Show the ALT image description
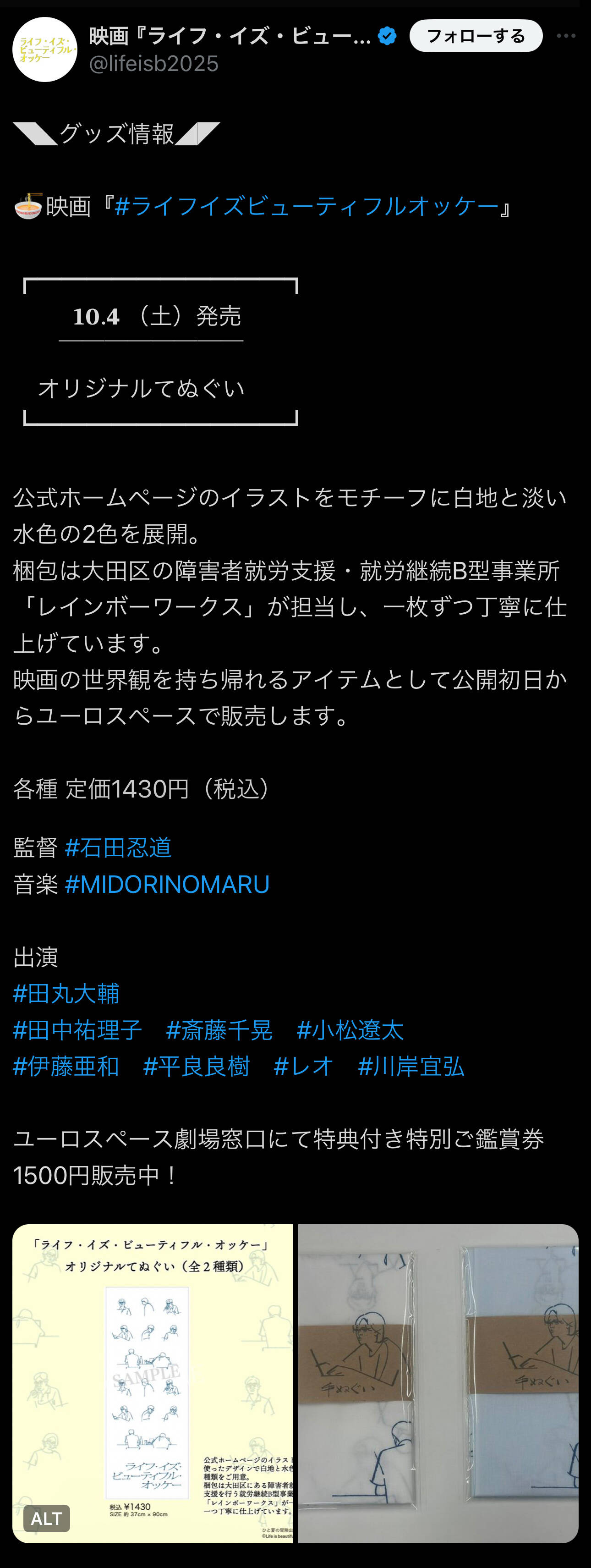Image resolution: width=591 pixels, height=1568 pixels. pyautogui.click(x=46, y=1518)
